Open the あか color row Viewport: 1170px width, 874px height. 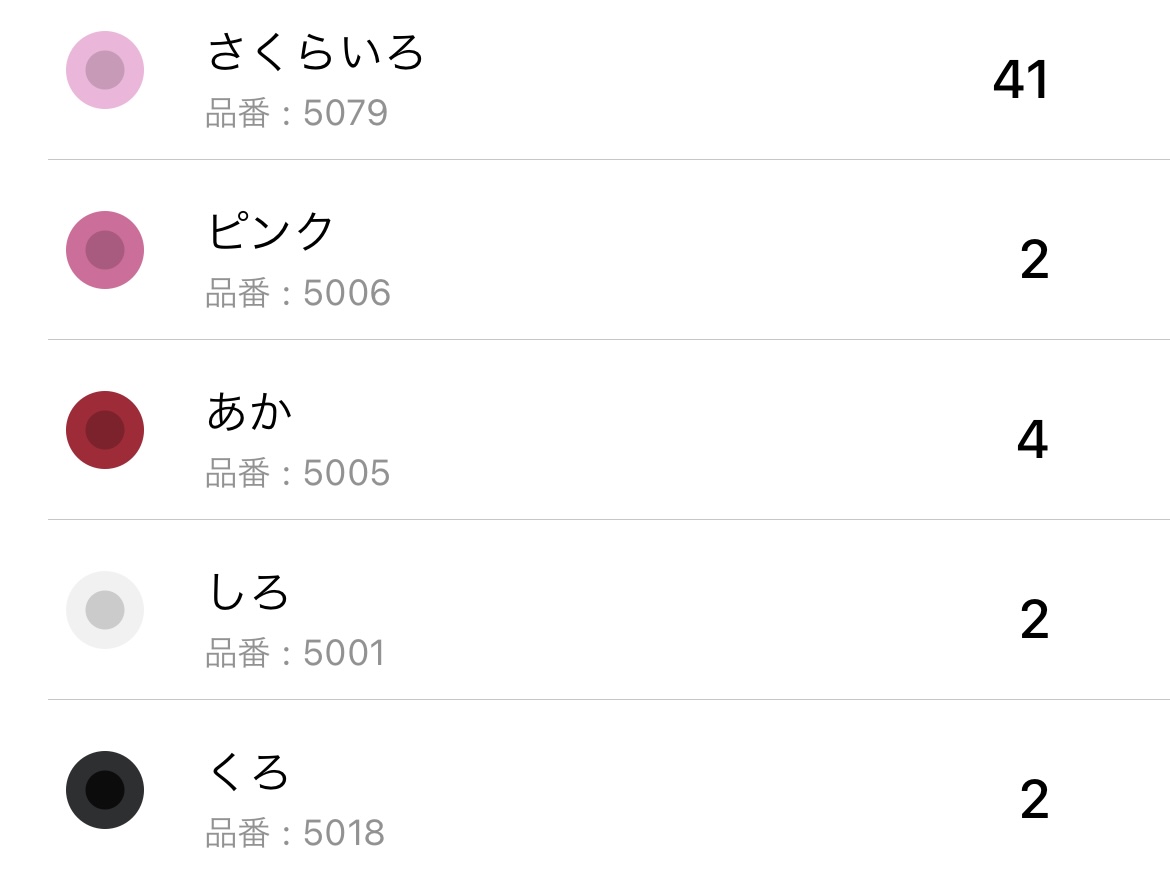pyautogui.click(x=585, y=438)
